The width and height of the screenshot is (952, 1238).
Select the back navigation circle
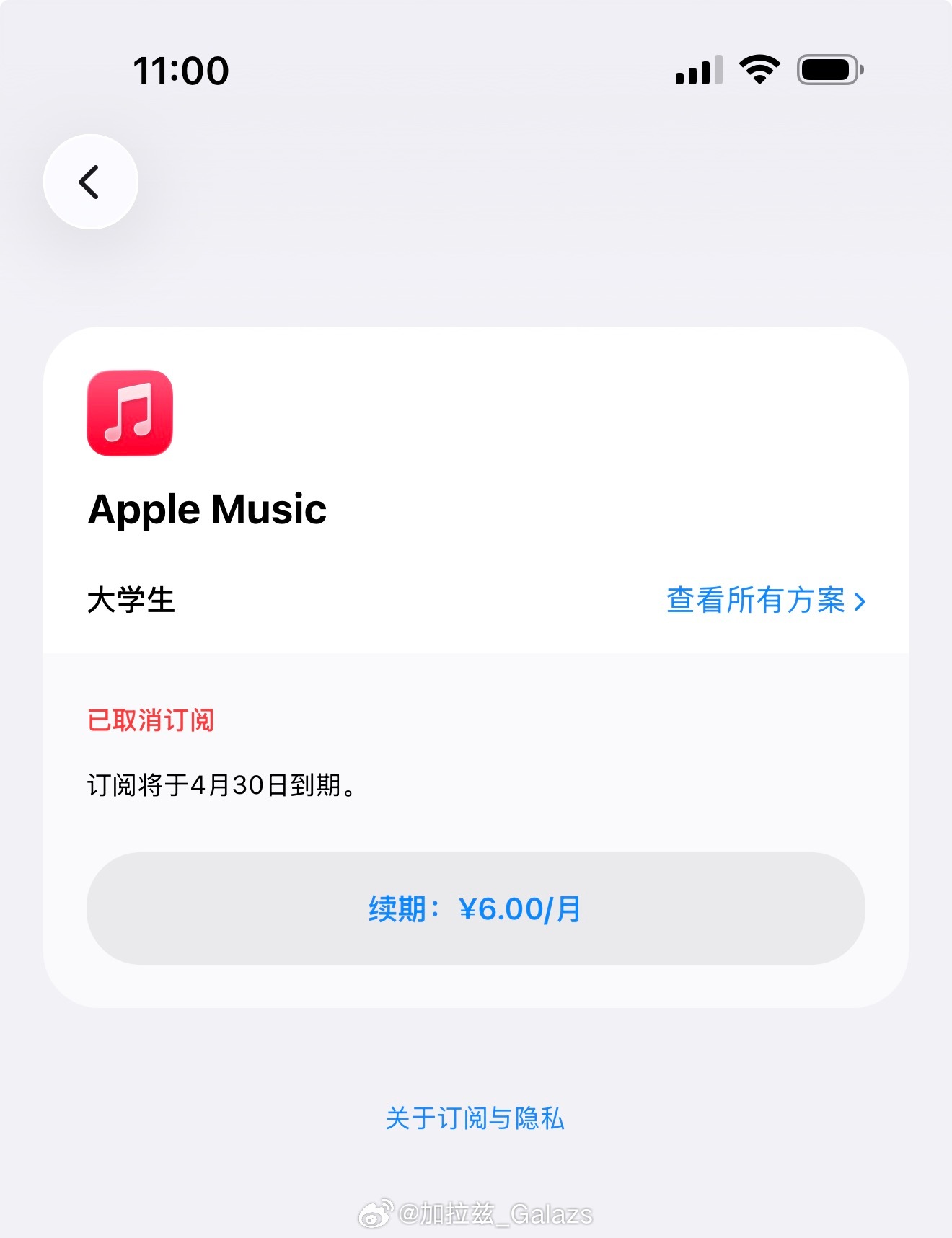point(90,182)
